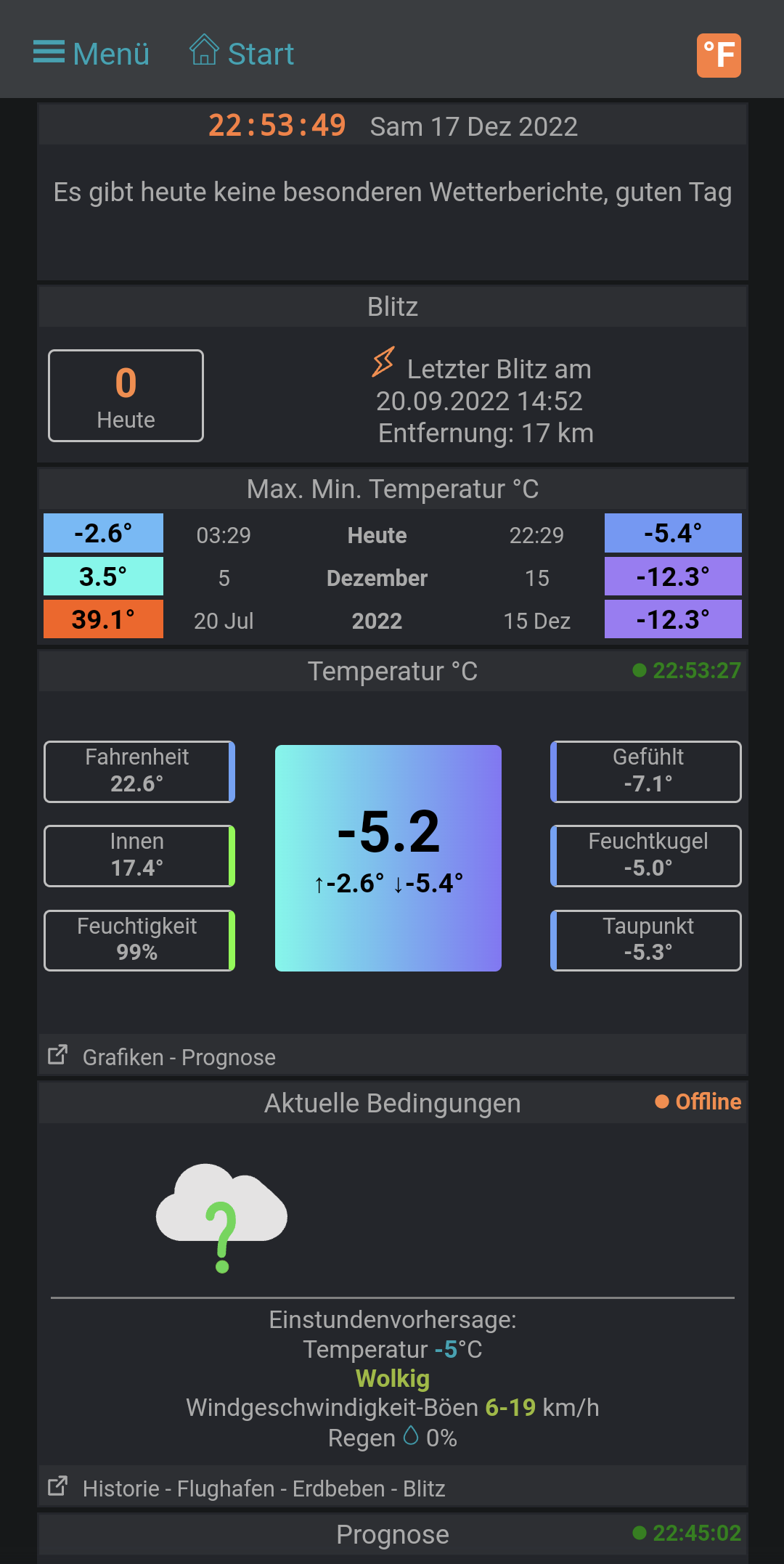The image size is (784, 1564).
Task: Open Historie link
Action: 121,1488
